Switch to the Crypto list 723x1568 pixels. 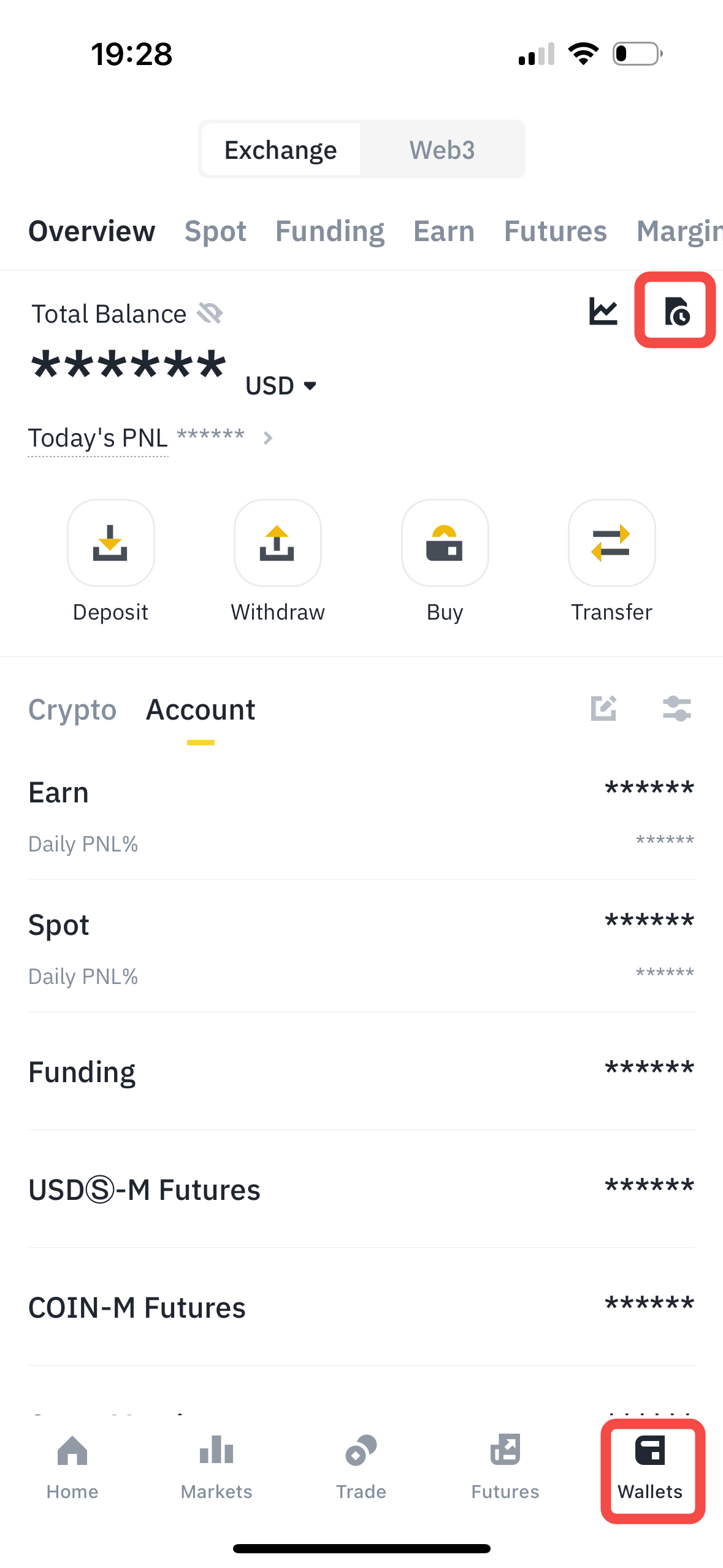click(x=72, y=710)
